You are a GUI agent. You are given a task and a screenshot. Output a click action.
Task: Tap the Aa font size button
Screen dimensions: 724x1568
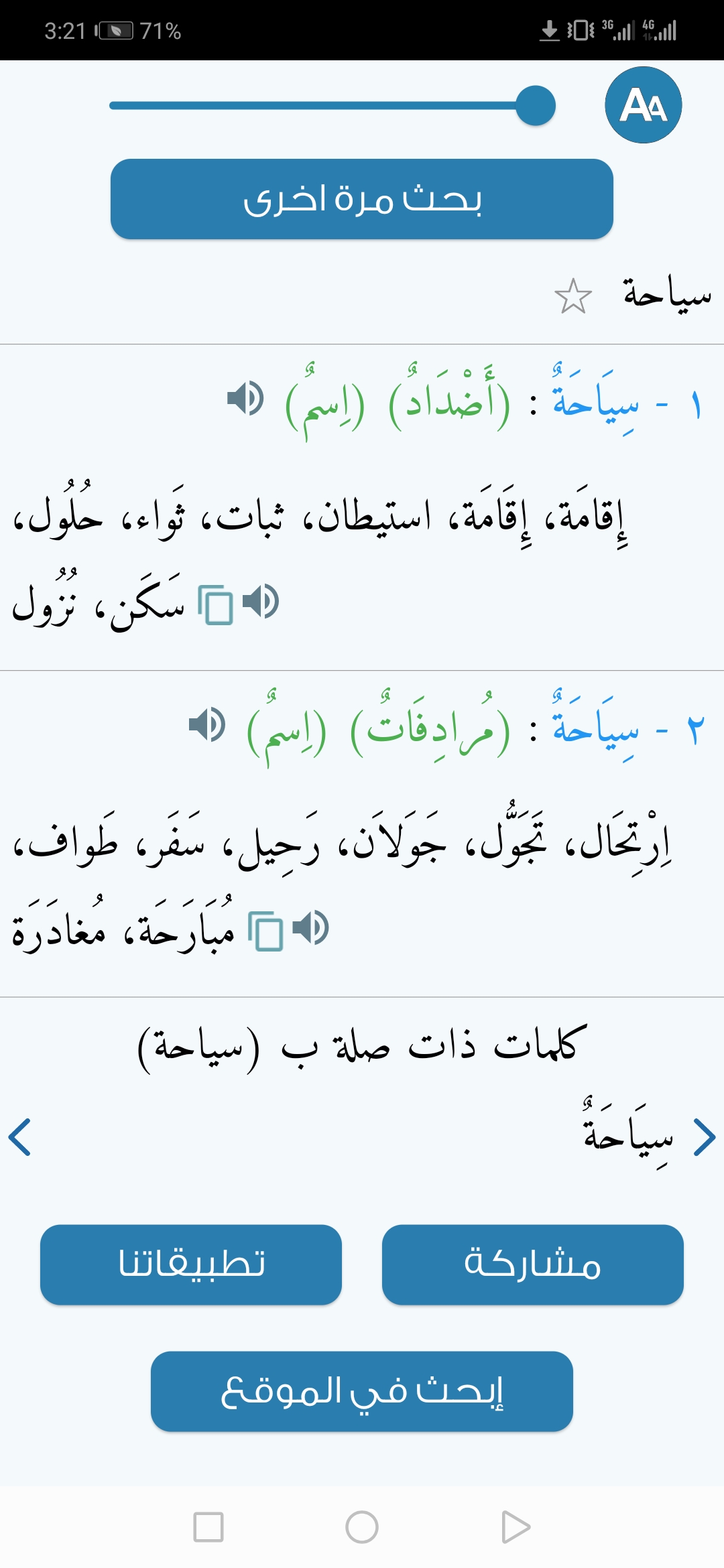tap(643, 105)
